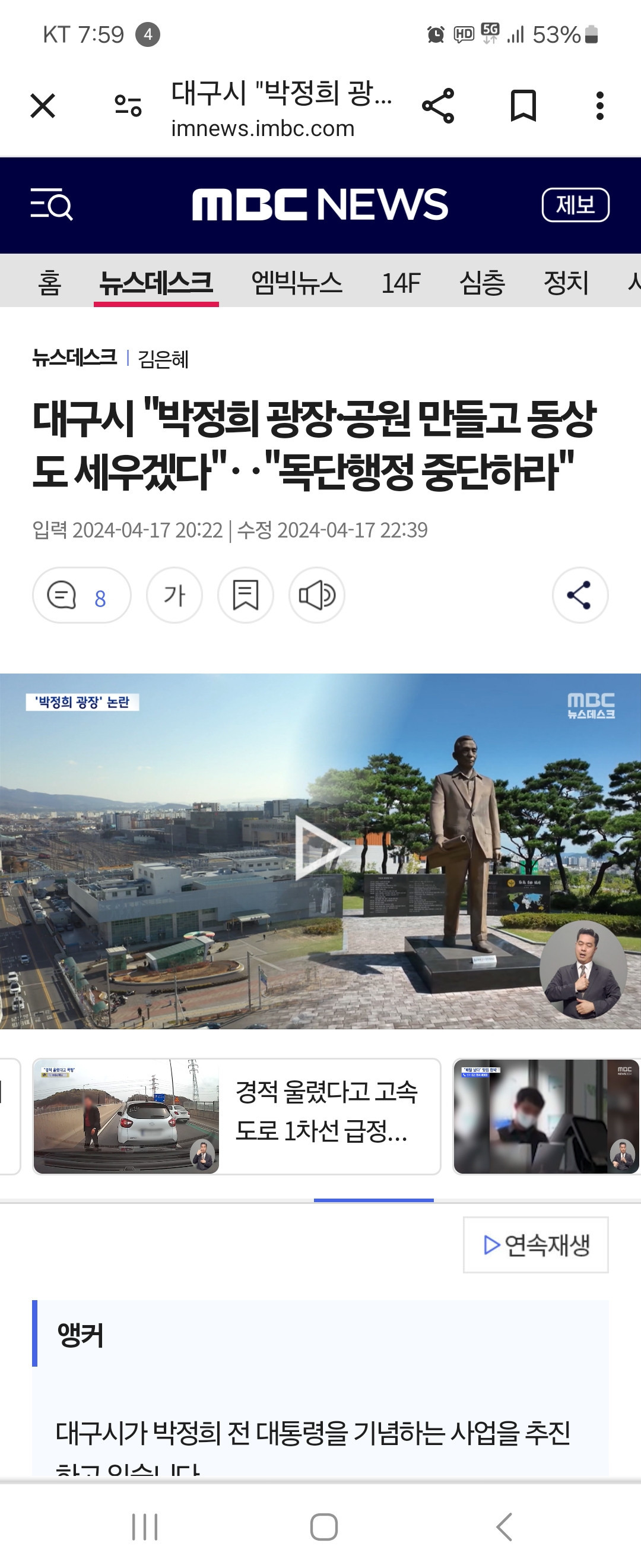This screenshot has height=1568, width=641.
Task: Select the 14F tab
Action: point(401,283)
